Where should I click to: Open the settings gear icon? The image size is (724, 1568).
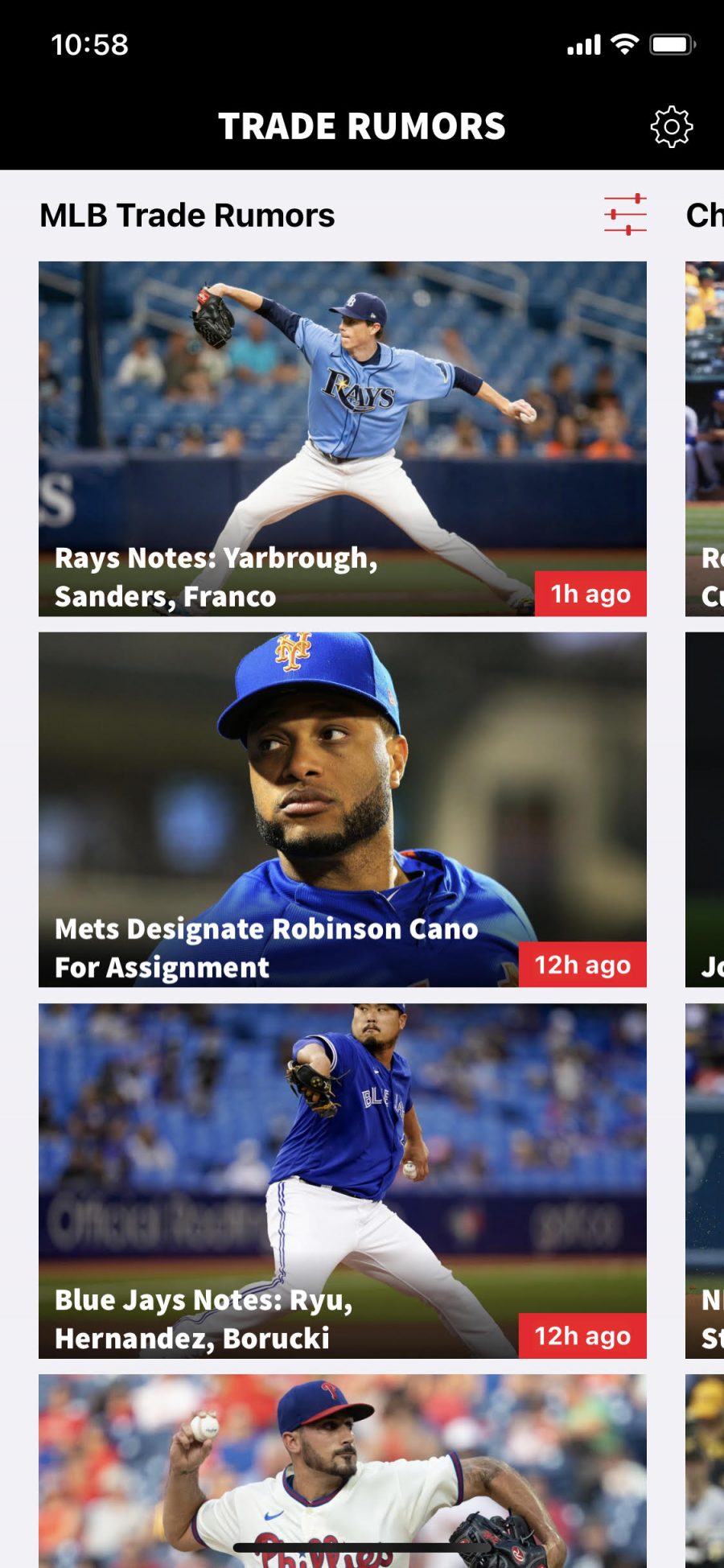[671, 126]
